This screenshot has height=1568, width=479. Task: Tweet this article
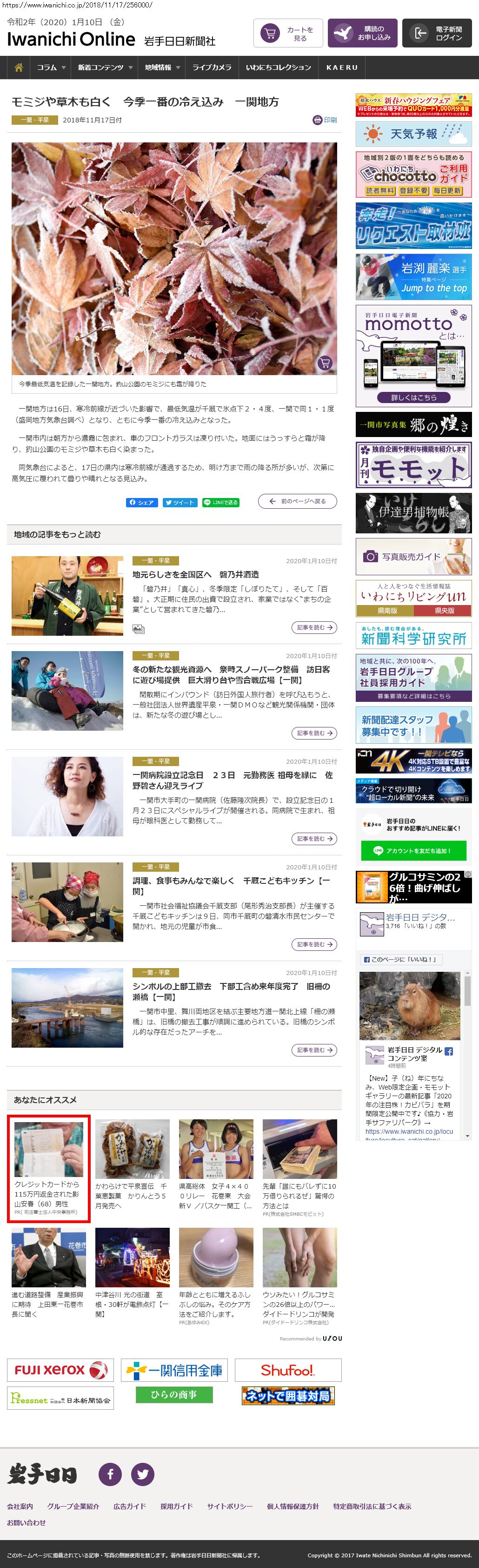pos(180,502)
